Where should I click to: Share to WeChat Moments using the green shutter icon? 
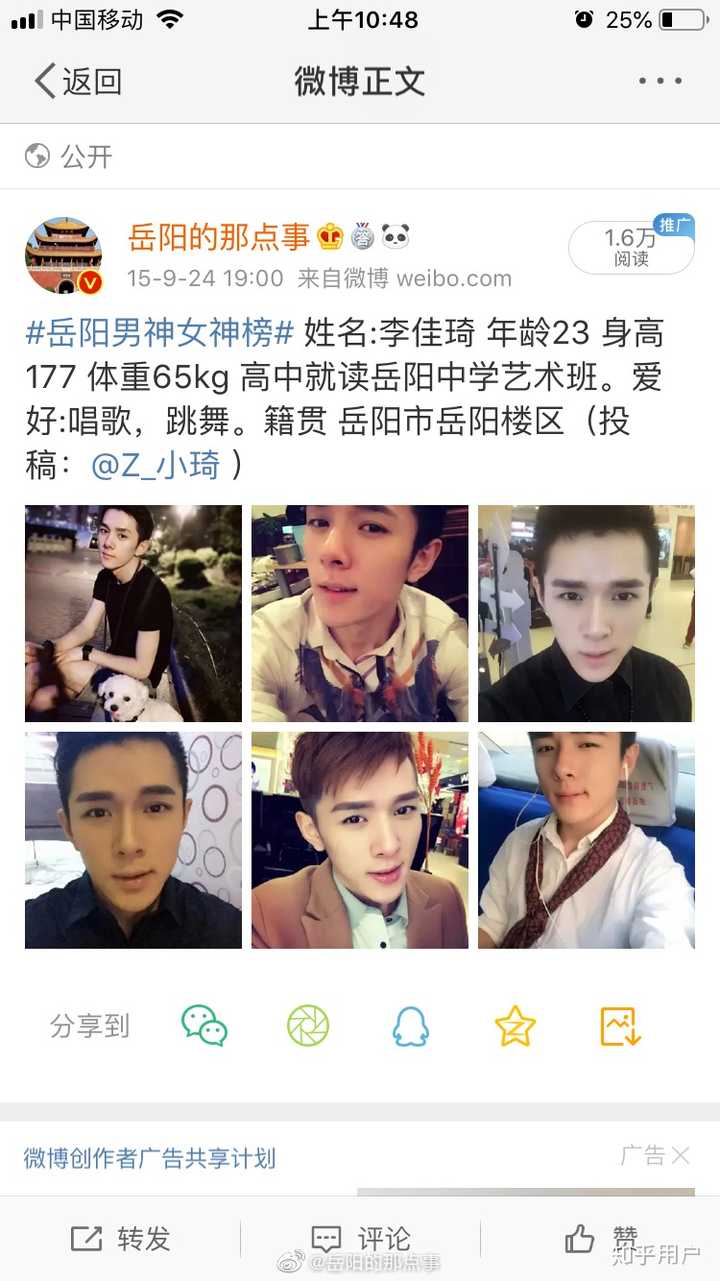(308, 1026)
